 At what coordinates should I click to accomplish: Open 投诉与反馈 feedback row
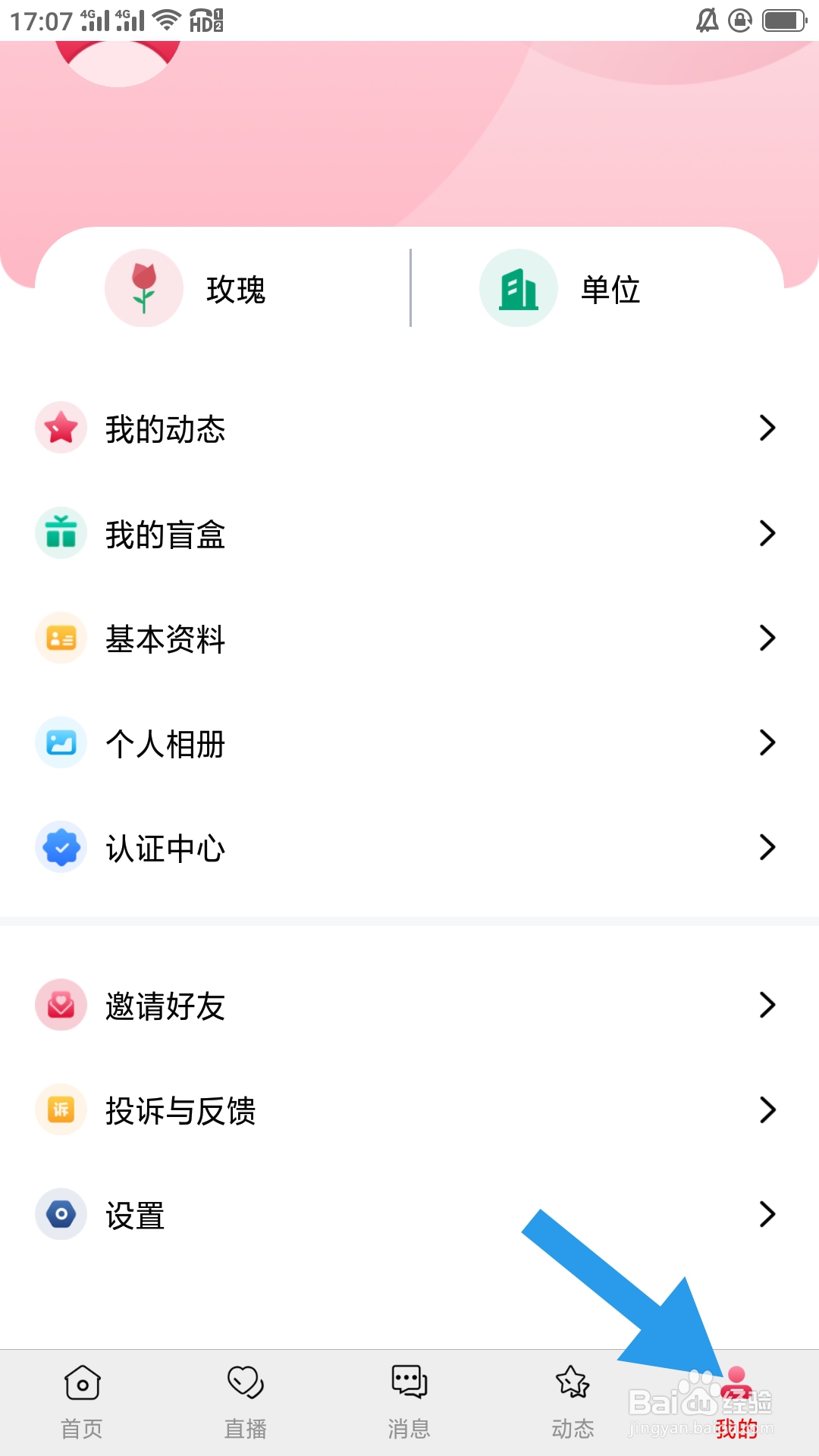[409, 1110]
